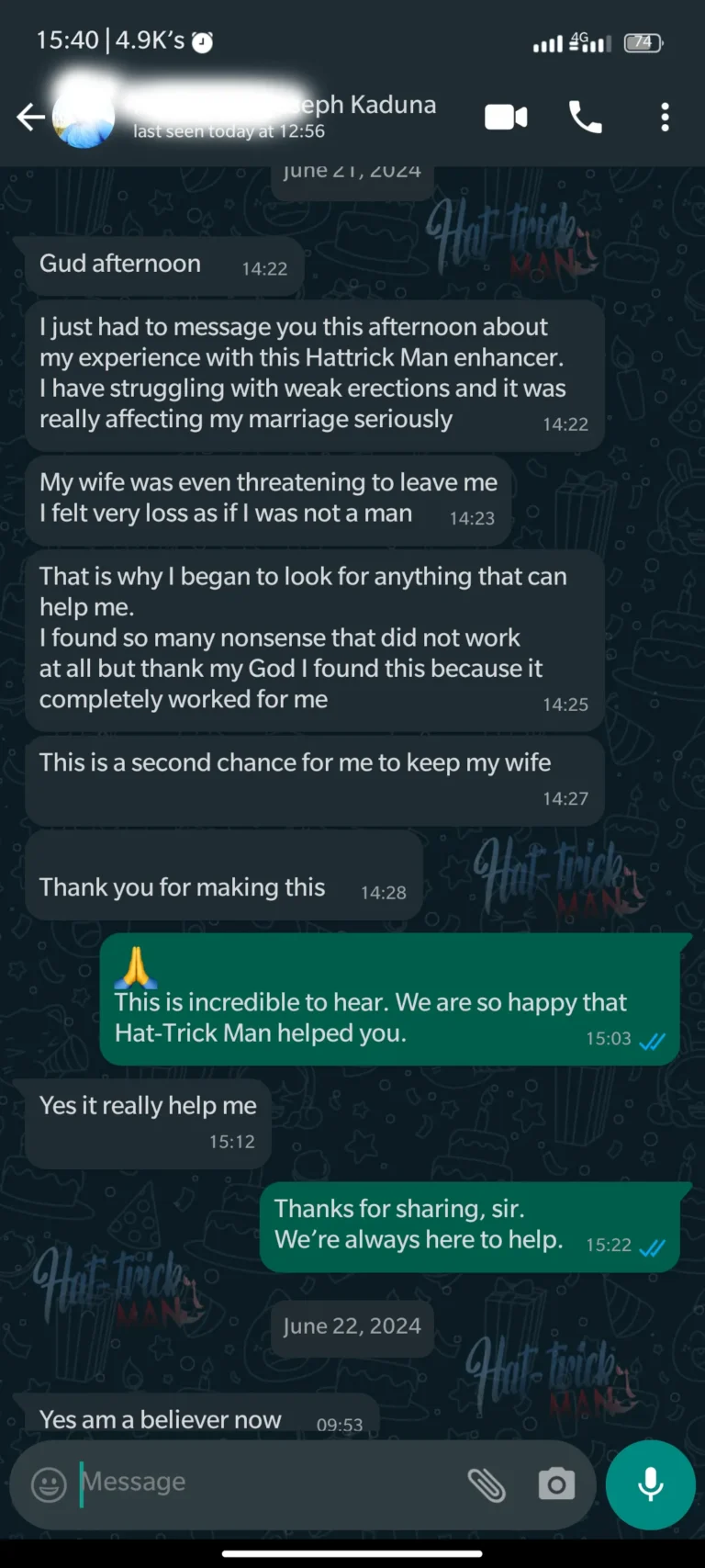Tap the microphone voice message button
The width and height of the screenshot is (705, 1568).
(650, 1483)
